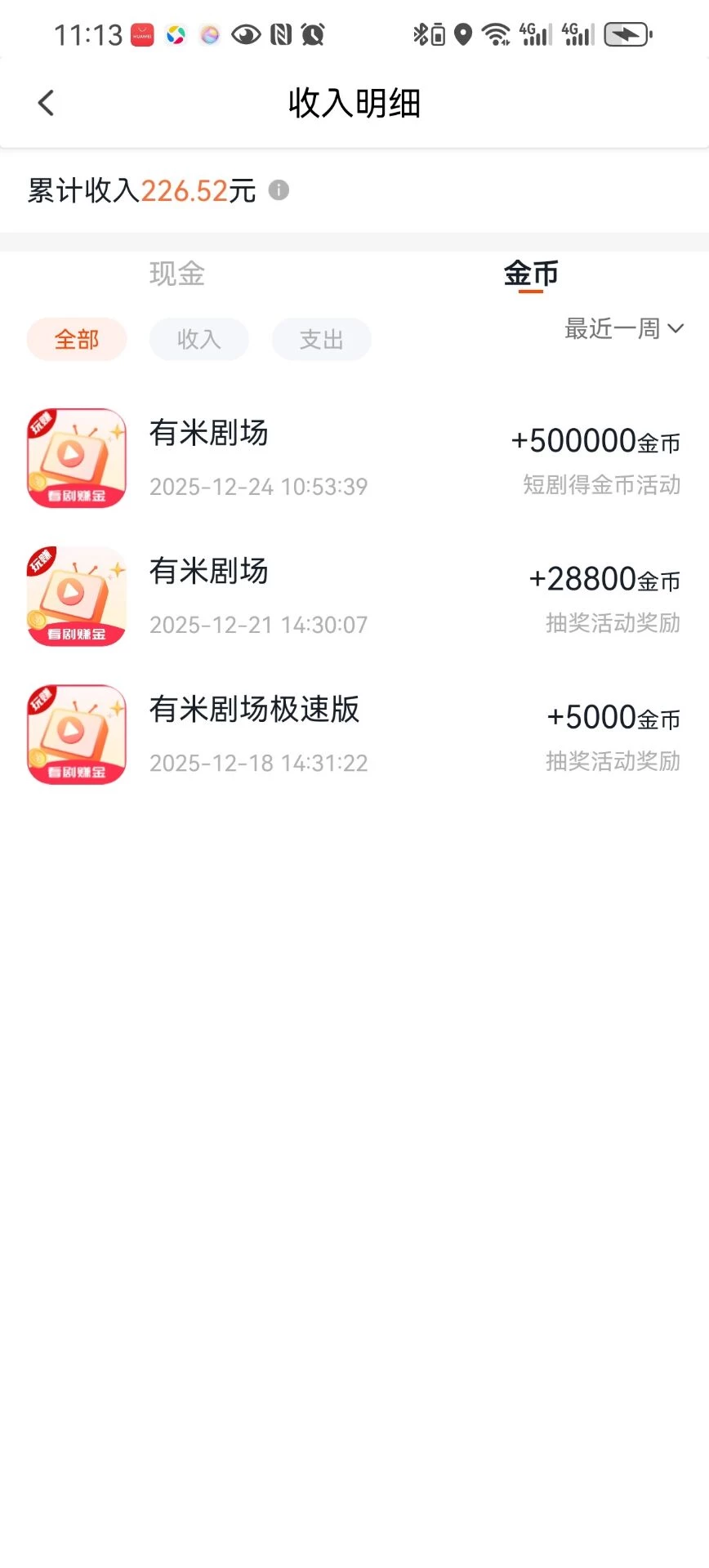Select the 金币 tab
This screenshot has width=709, height=1568.
(x=531, y=274)
